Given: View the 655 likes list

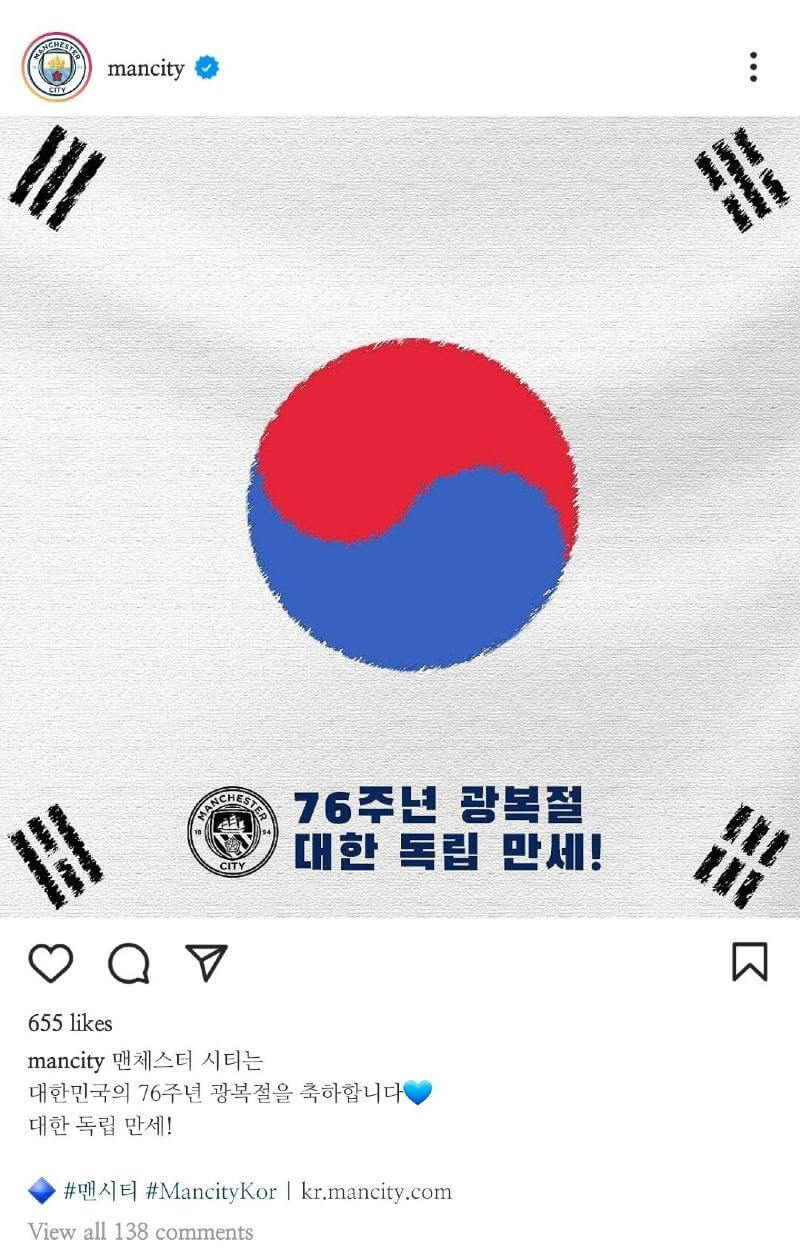Looking at the screenshot, I should 70,1023.
